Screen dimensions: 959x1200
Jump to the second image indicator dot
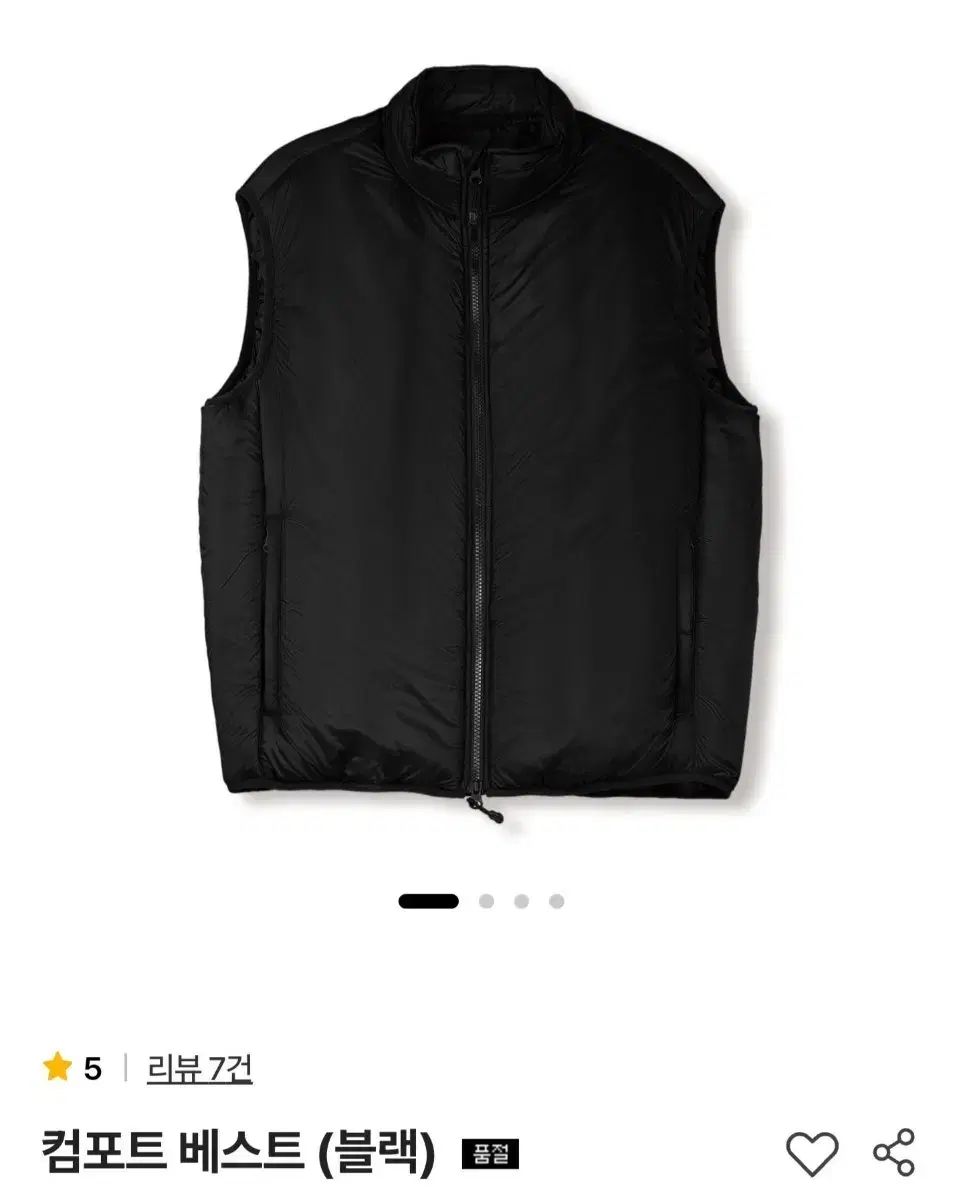[486, 901]
